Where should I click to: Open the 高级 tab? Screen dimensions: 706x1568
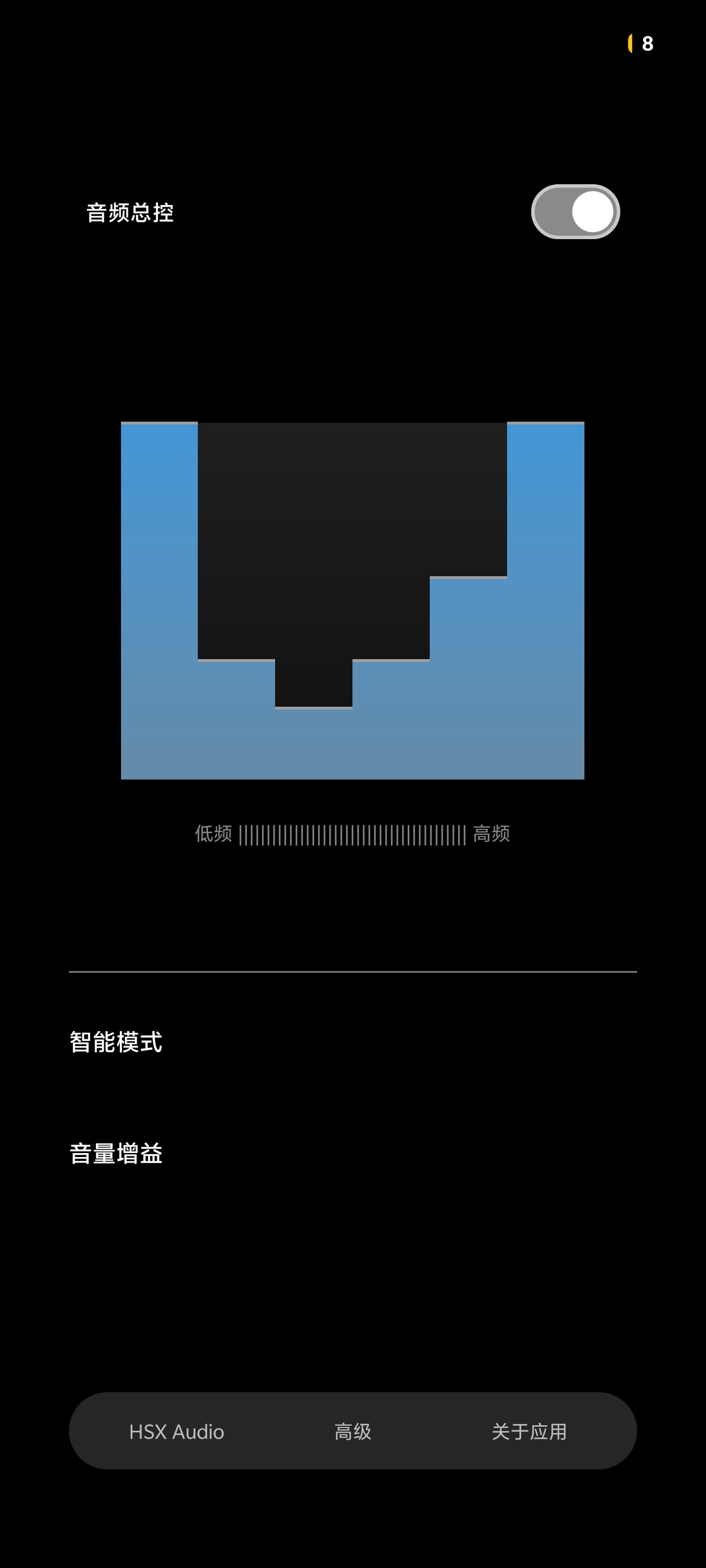pyautogui.click(x=352, y=1431)
